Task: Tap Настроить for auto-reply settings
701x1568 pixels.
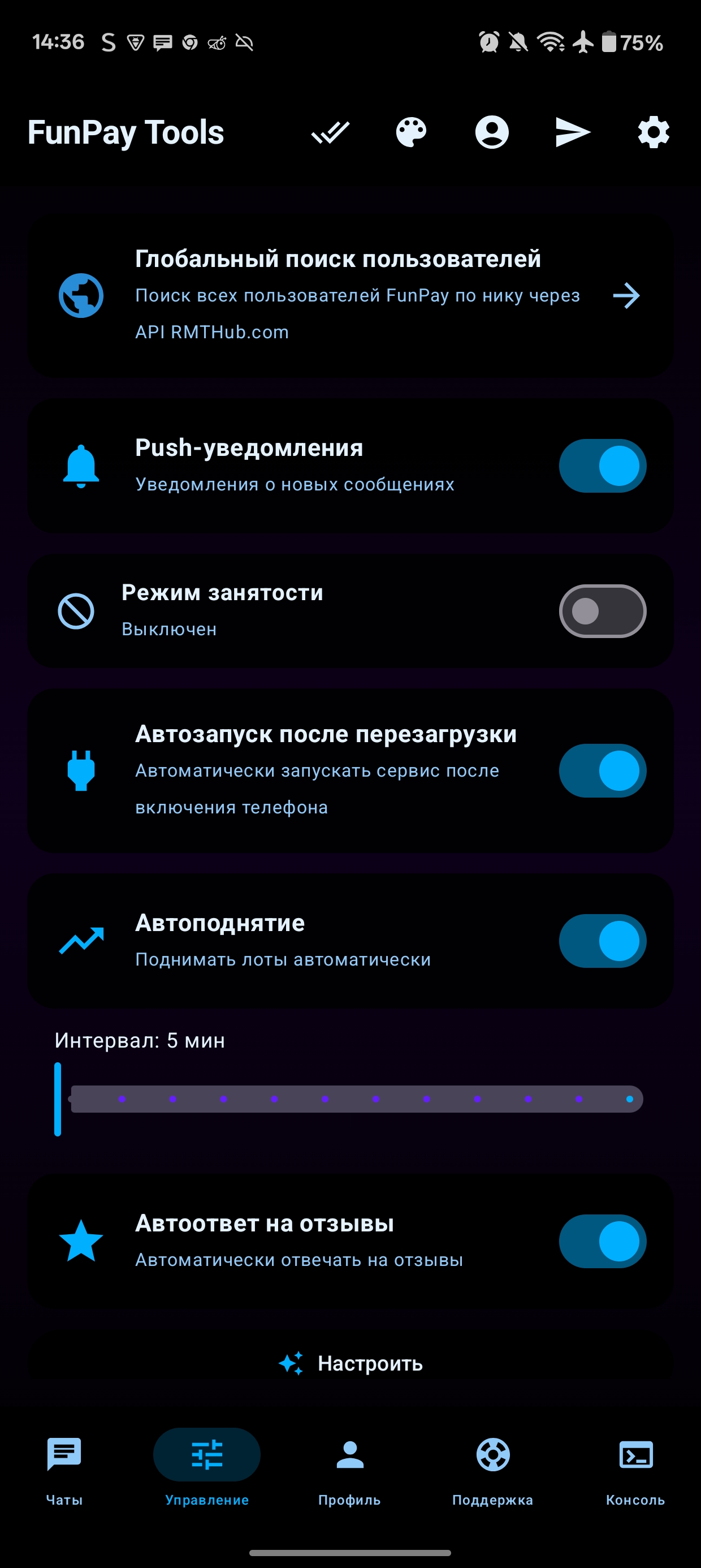Action: (x=350, y=1363)
